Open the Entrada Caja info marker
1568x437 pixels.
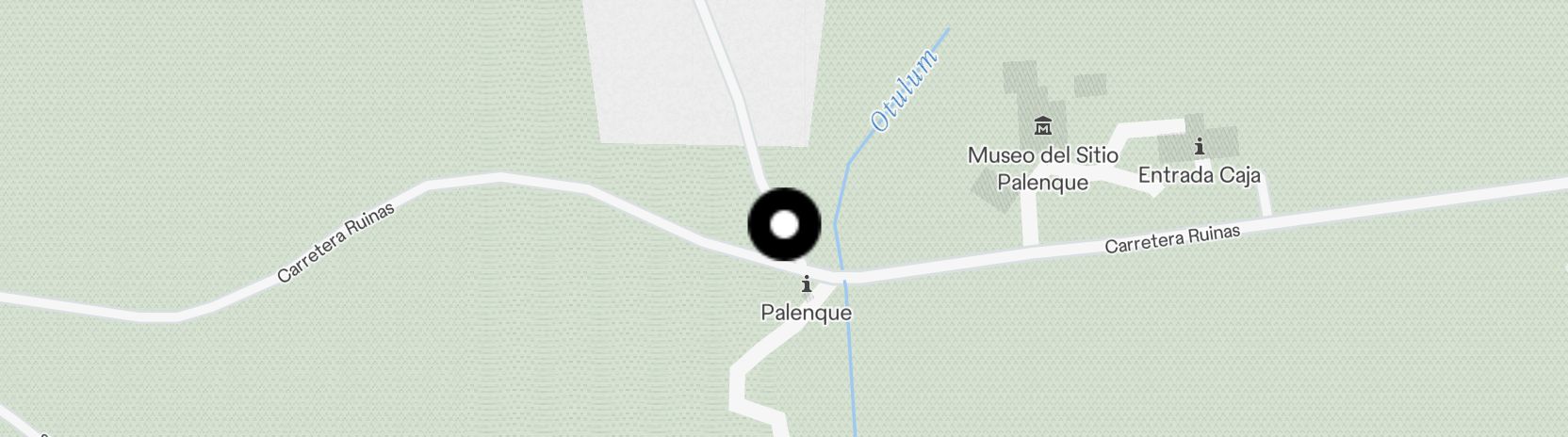1199,147
